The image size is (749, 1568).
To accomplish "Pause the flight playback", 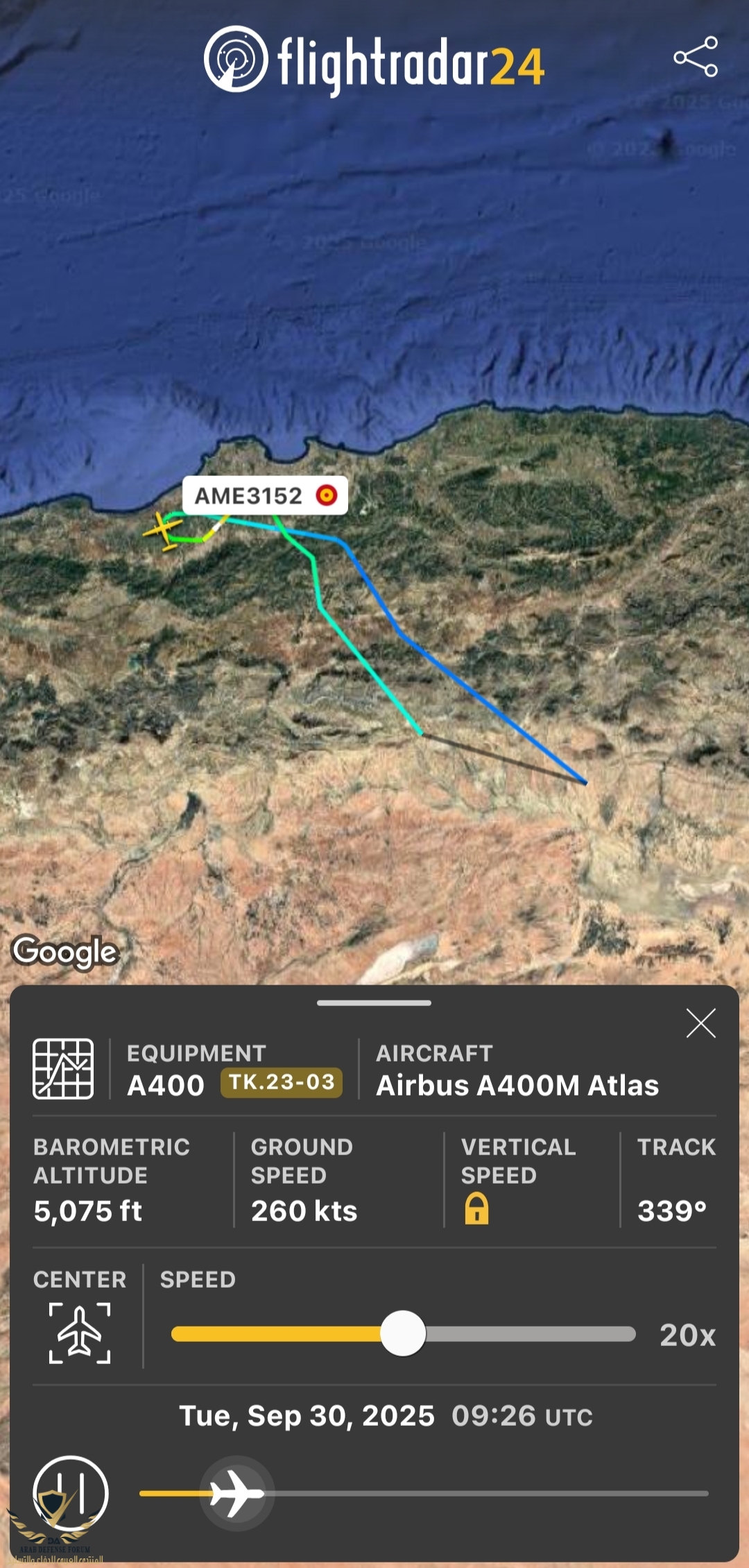I will (x=71, y=1493).
